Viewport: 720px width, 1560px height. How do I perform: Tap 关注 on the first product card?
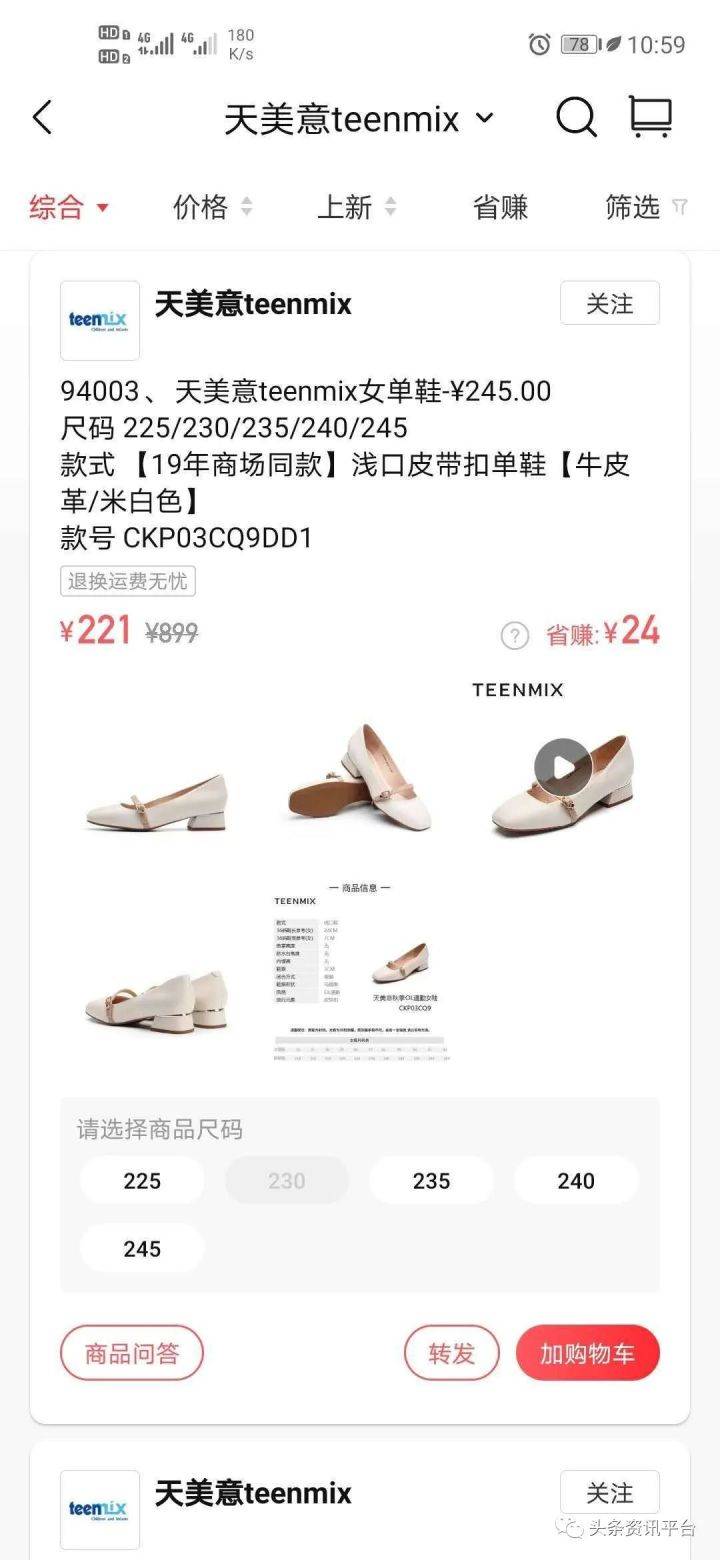pos(609,303)
